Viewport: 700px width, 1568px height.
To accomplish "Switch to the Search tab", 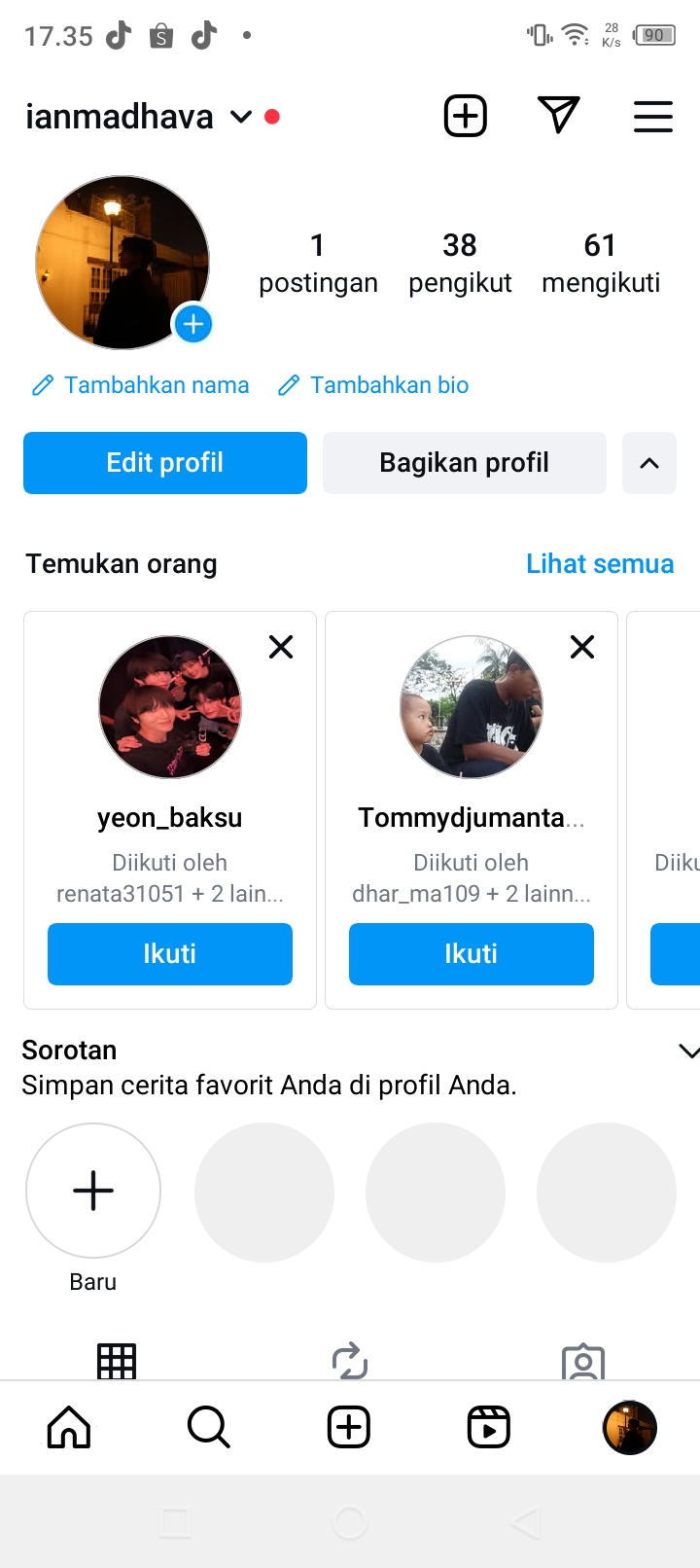I will click(209, 1428).
